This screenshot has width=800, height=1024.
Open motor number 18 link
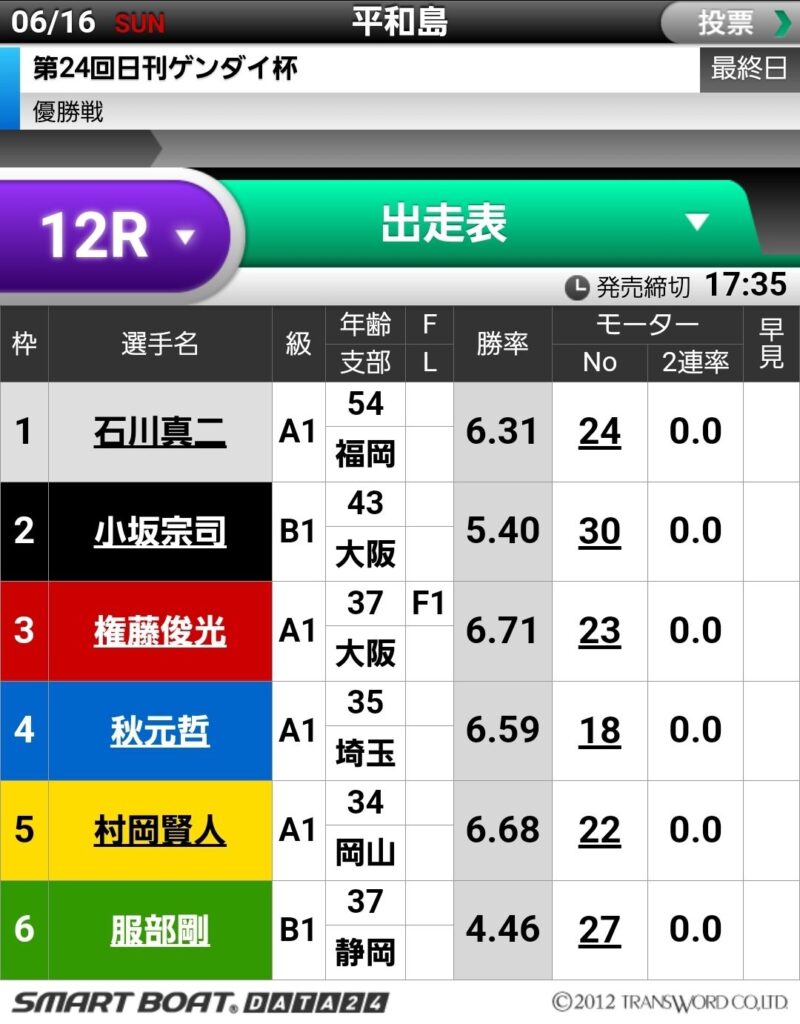coord(600,731)
